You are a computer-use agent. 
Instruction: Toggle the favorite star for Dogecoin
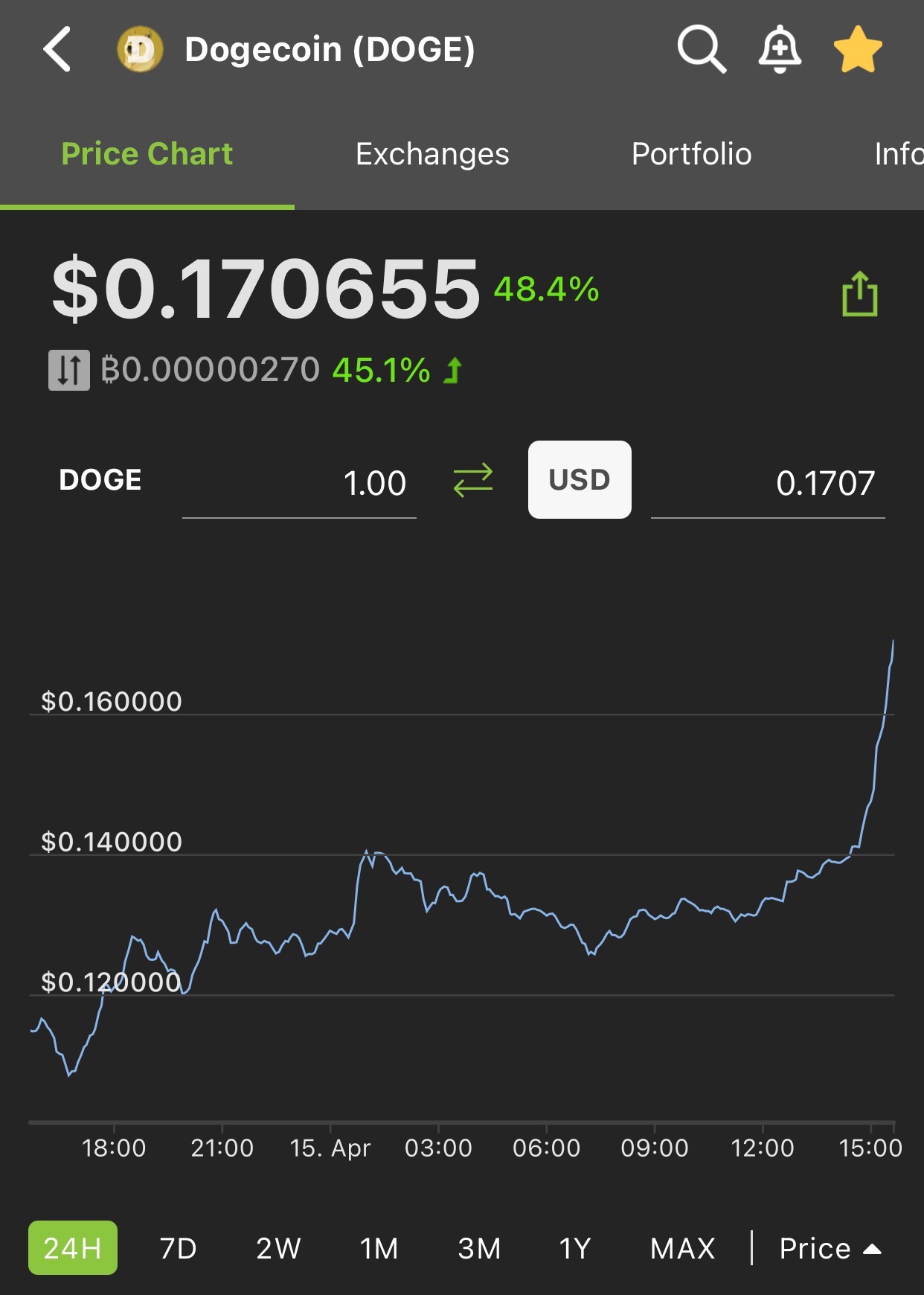coord(858,49)
